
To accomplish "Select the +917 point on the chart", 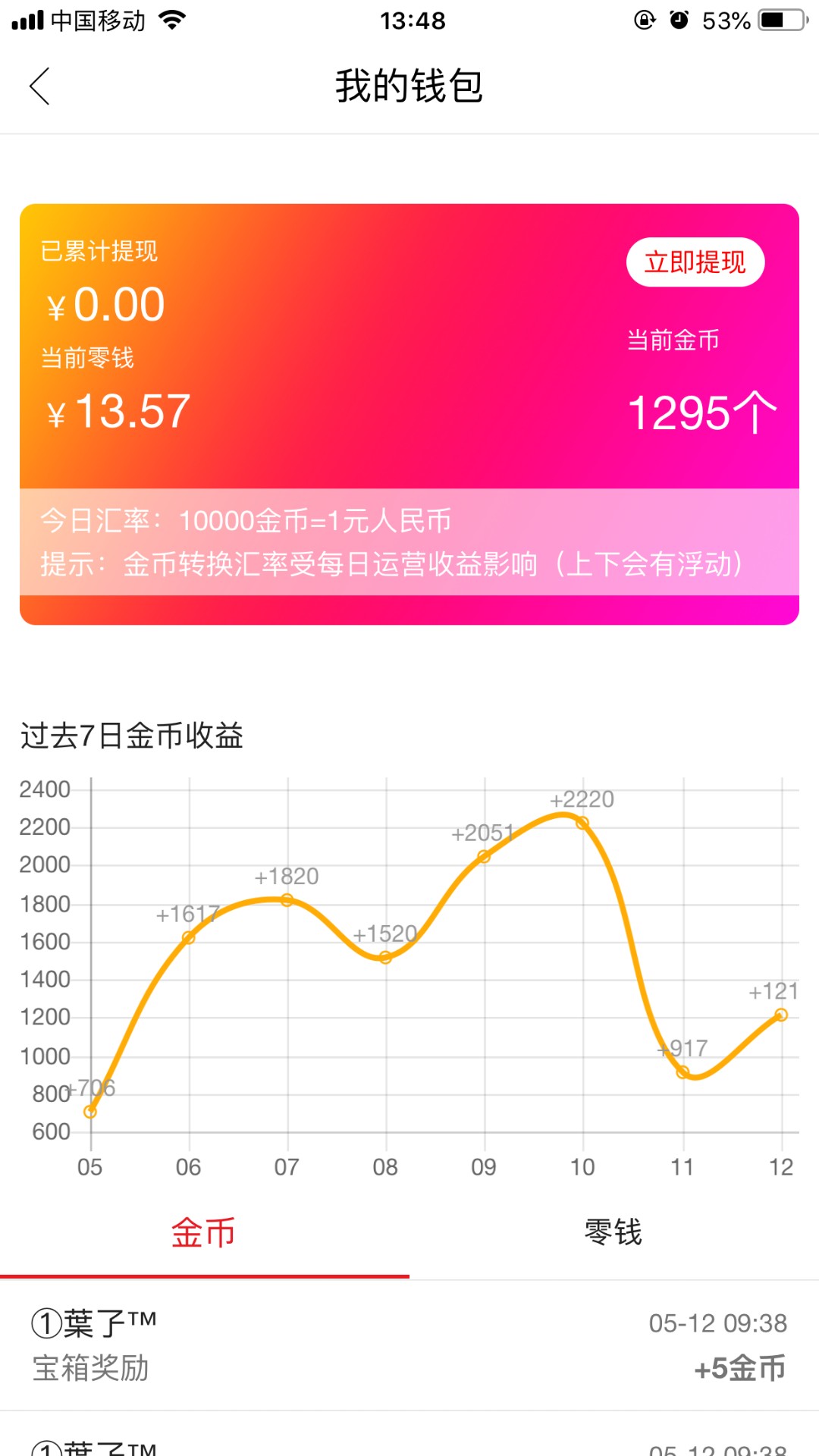I will 682,1073.
